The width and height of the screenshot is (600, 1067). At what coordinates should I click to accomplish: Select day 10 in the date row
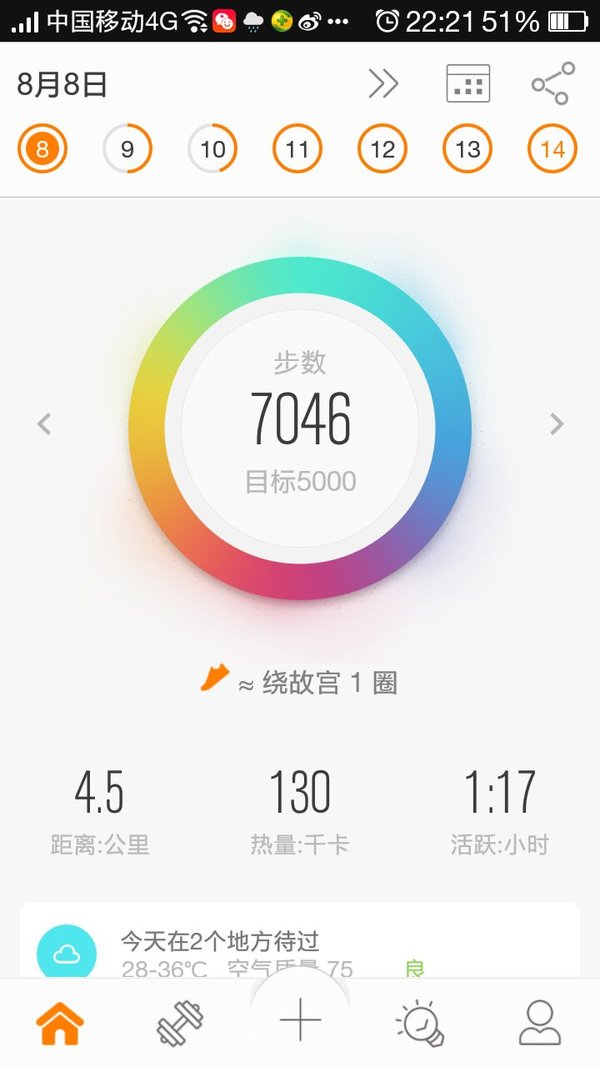[212, 148]
